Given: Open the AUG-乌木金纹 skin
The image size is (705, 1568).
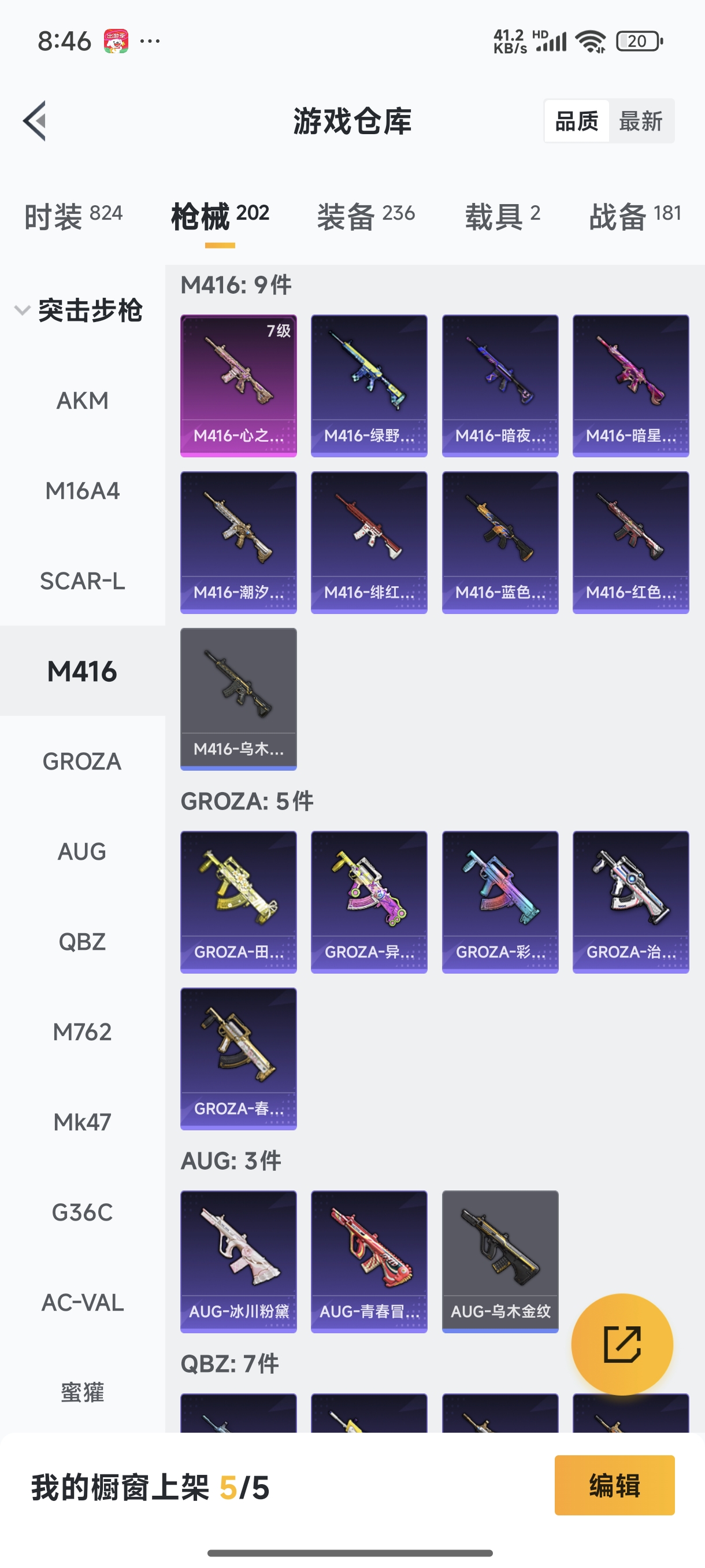Looking at the screenshot, I should [500, 1260].
